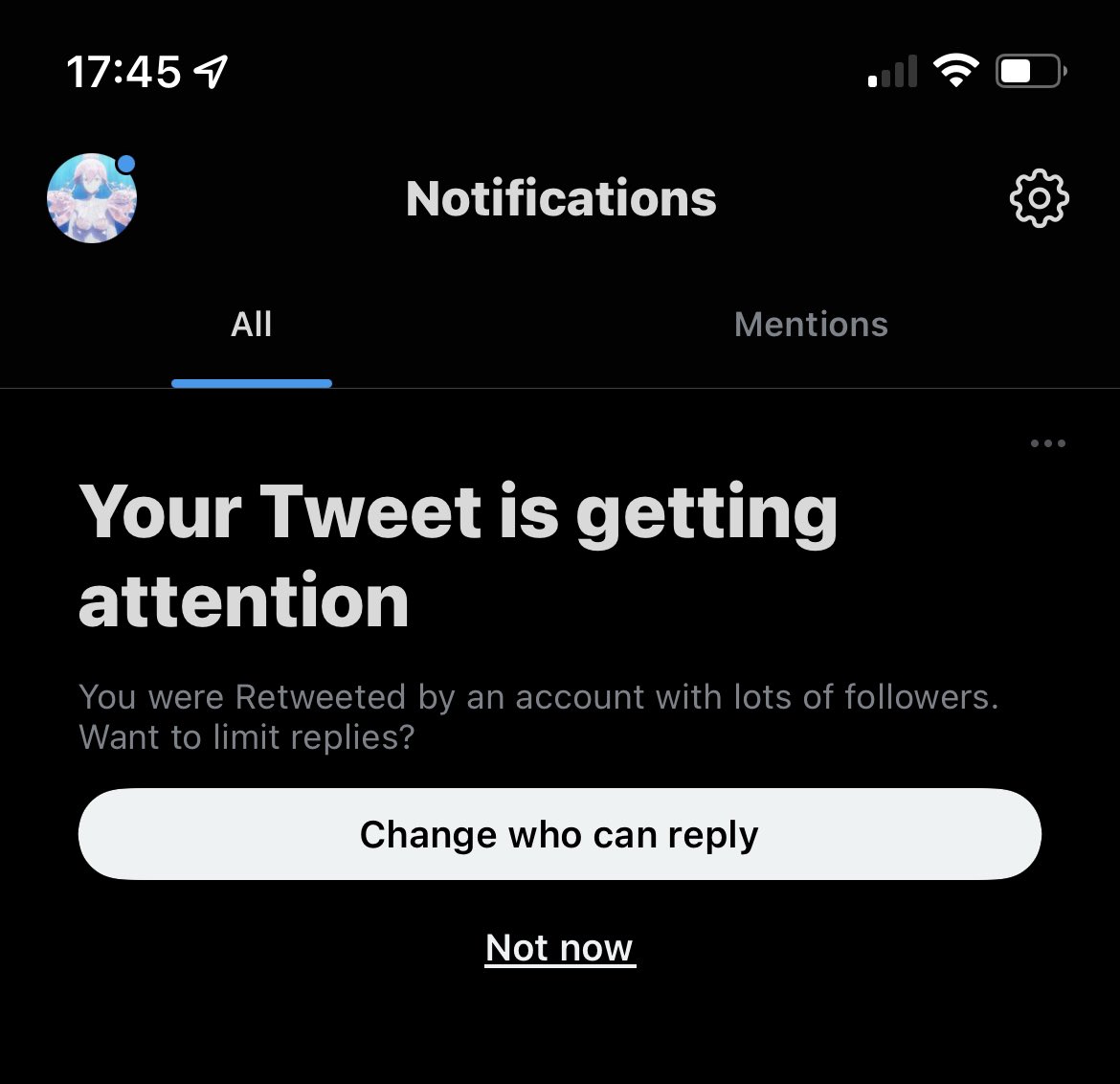Open notification settings gear
The width and height of the screenshot is (1120, 1084).
(x=1039, y=199)
